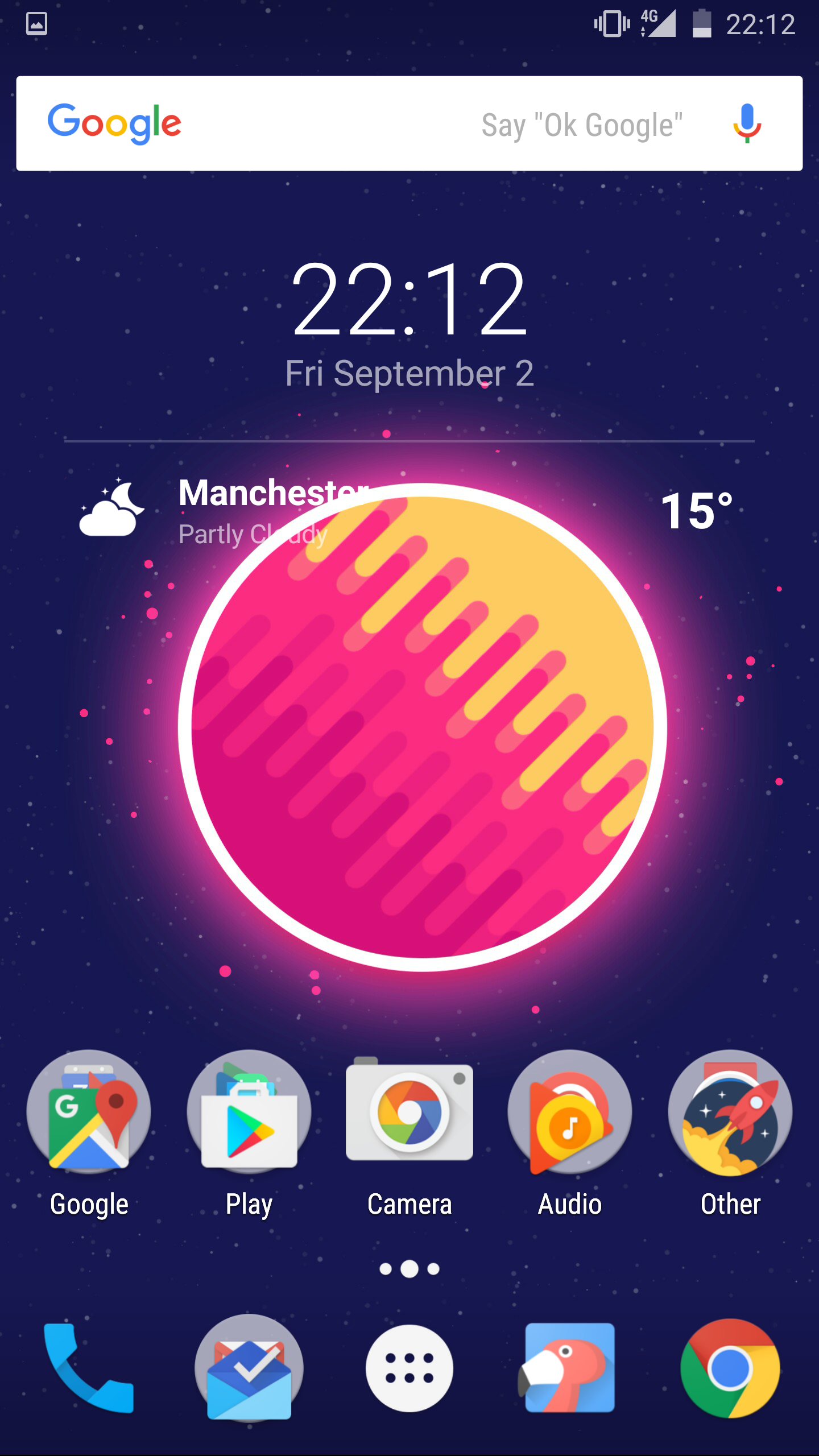Launch Chrome browser
This screenshot has width=819, height=1456.
point(730,1368)
